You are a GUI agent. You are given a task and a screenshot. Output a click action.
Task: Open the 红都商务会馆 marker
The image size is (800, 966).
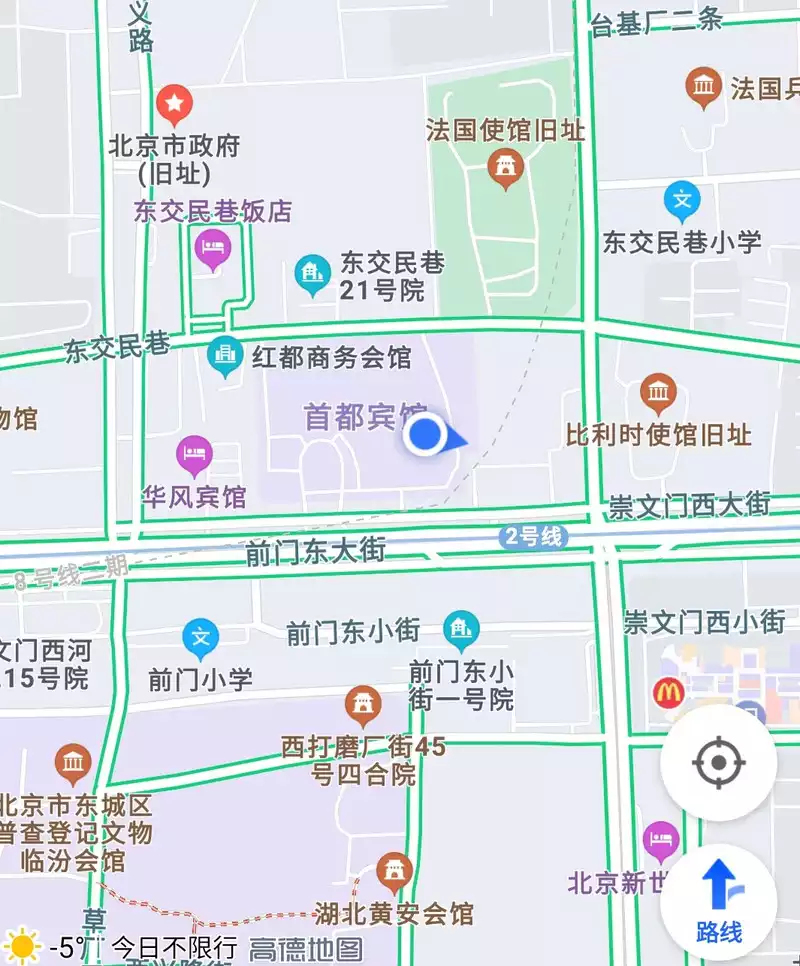(x=226, y=355)
